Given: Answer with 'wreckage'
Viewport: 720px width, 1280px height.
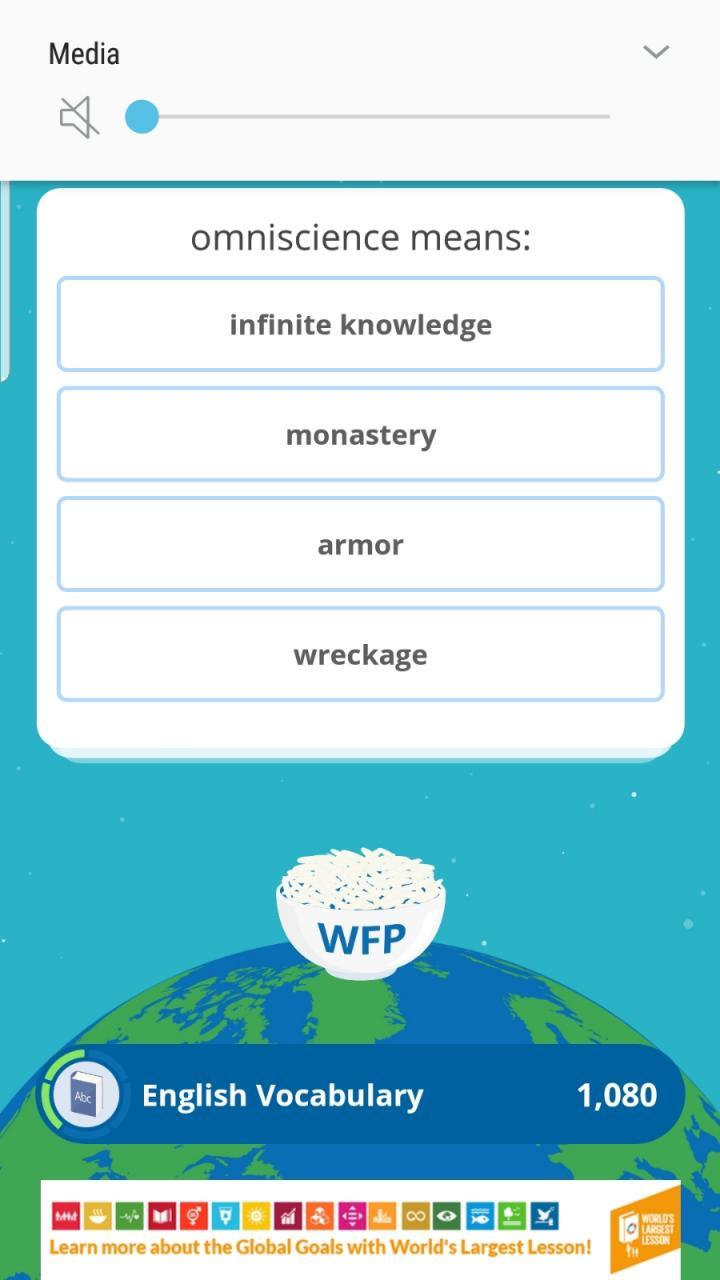Looking at the screenshot, I should pyautogui.click(x=360, y=655).
